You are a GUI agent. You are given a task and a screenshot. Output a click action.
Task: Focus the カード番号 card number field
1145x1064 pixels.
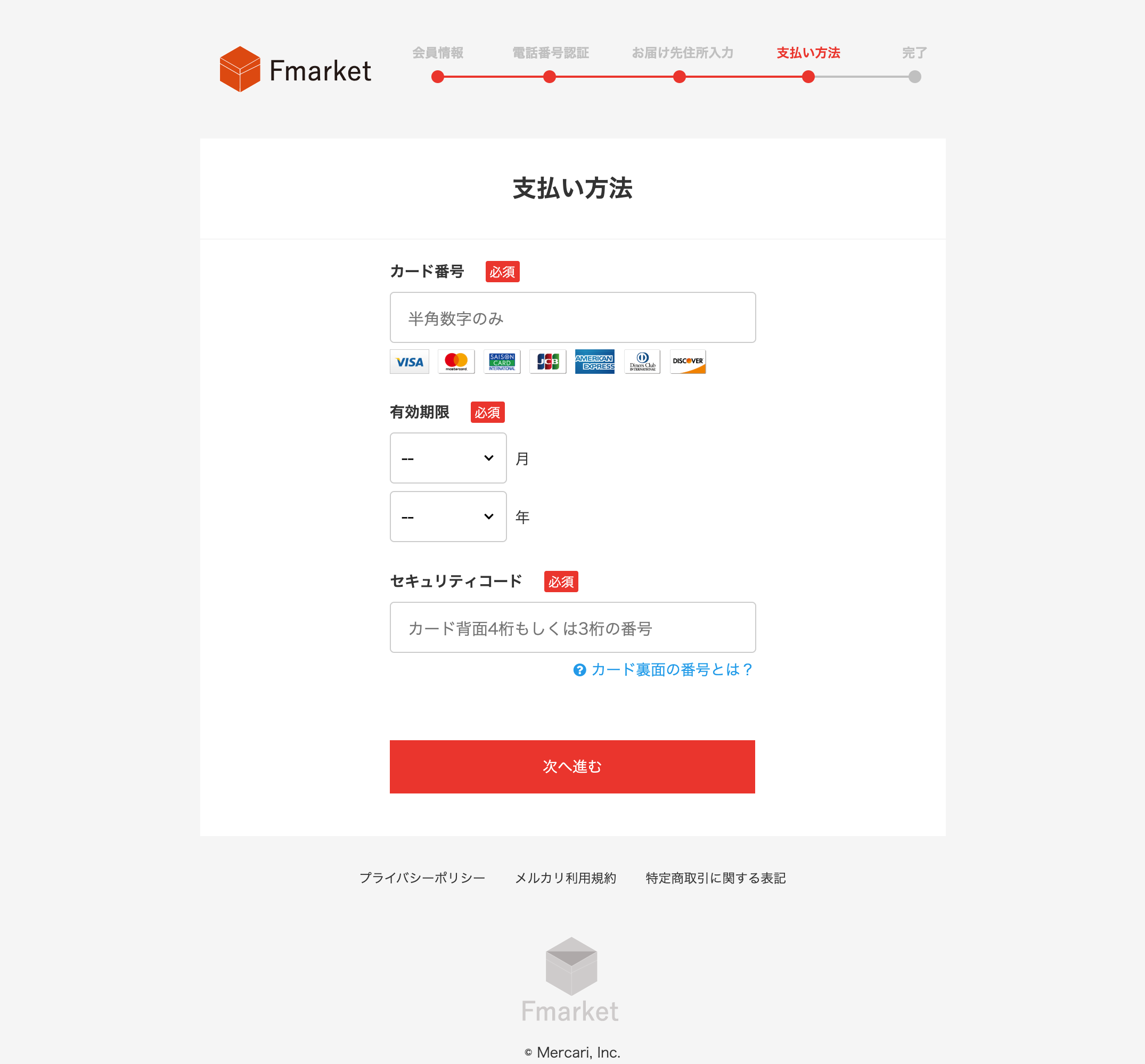pyautogui.click(x=572, y=318)
